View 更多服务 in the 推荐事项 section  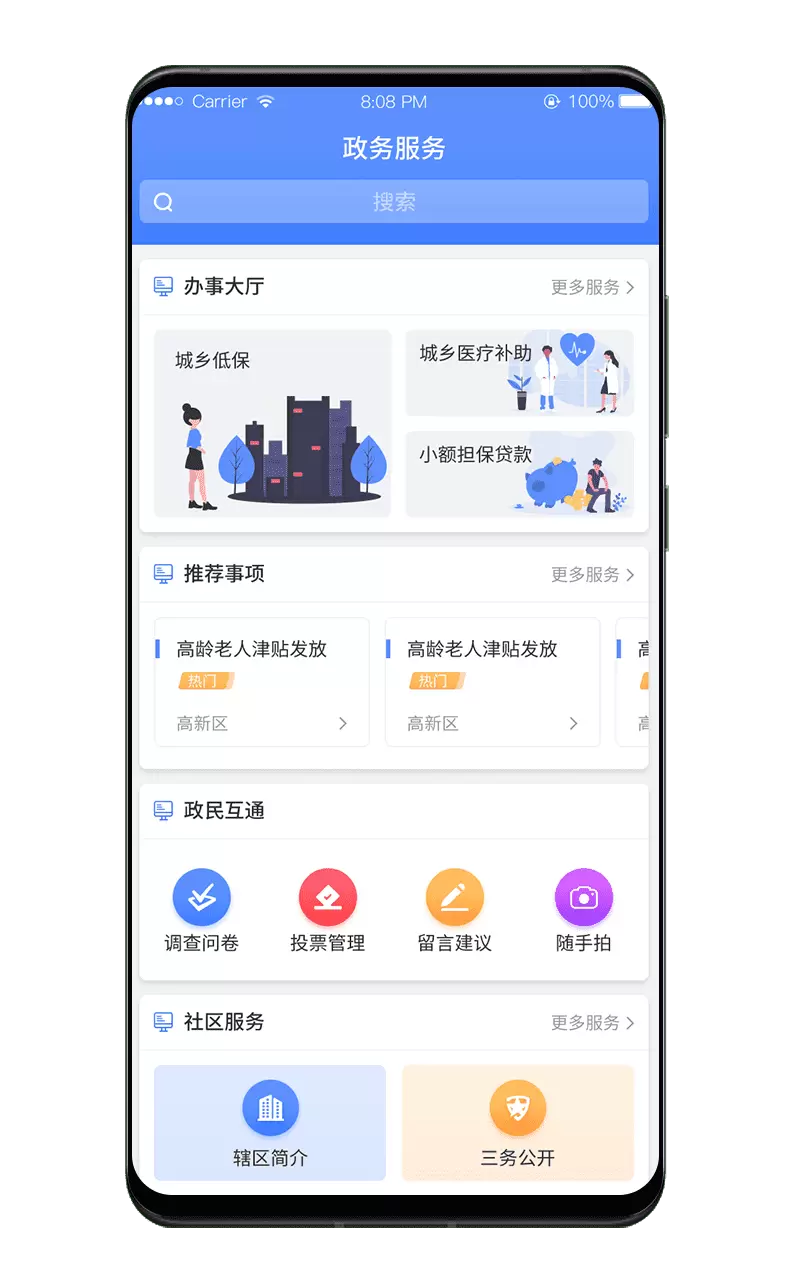point(592,574)
